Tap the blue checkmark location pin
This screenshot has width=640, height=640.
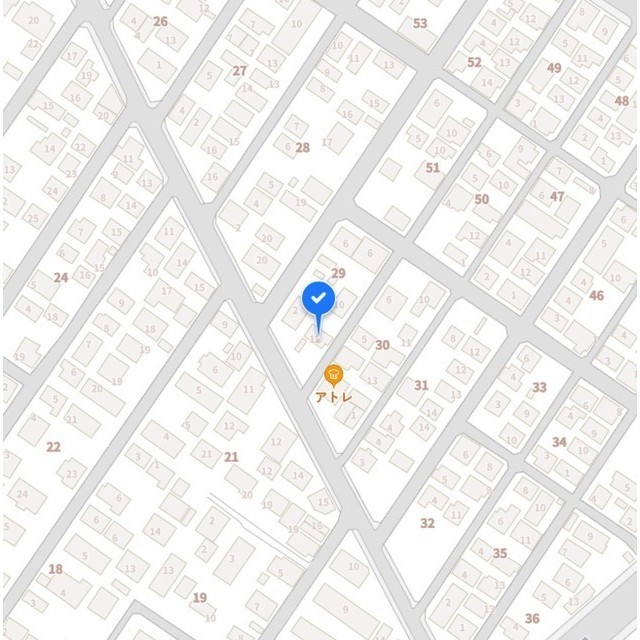[x=318, y=298]
